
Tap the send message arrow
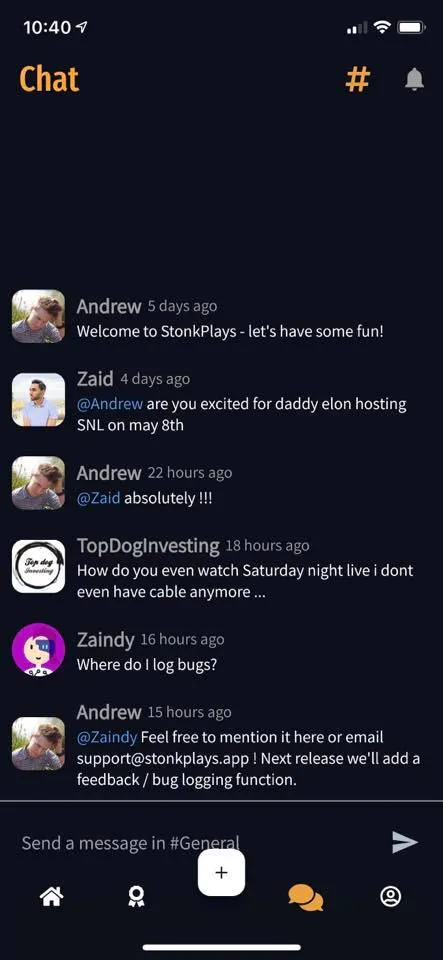point(404,842)
